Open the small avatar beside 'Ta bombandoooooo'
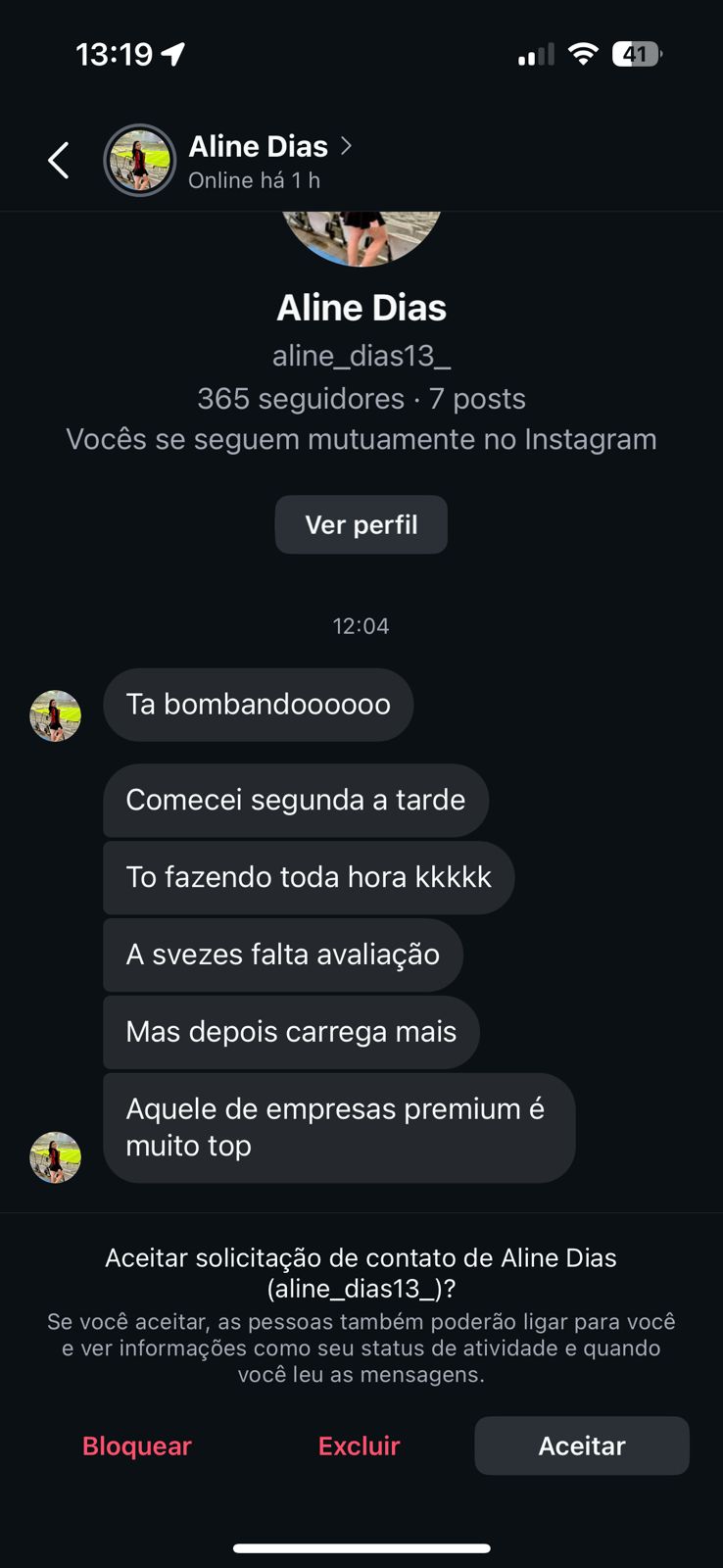This screenshot has height=1568, width=723. pos(55,715)
